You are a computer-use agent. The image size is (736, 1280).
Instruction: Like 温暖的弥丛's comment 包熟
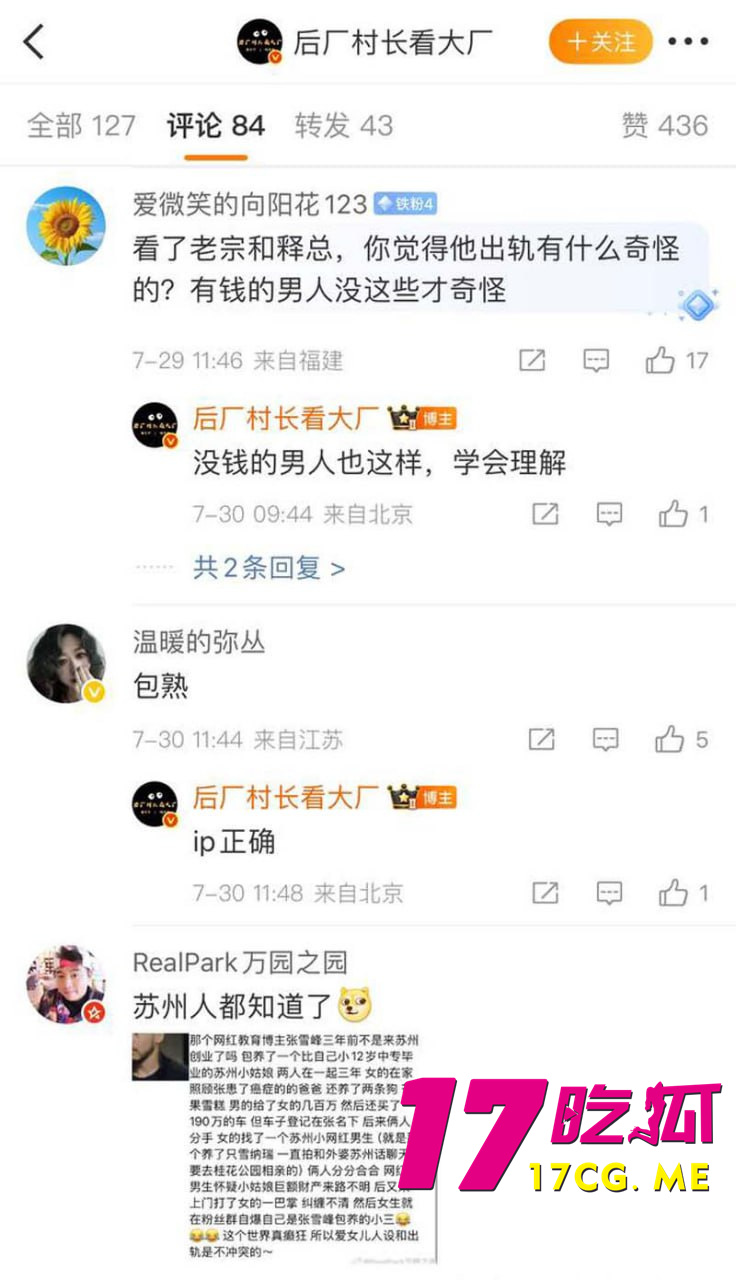pyautogui.click(x=669, y=739)
